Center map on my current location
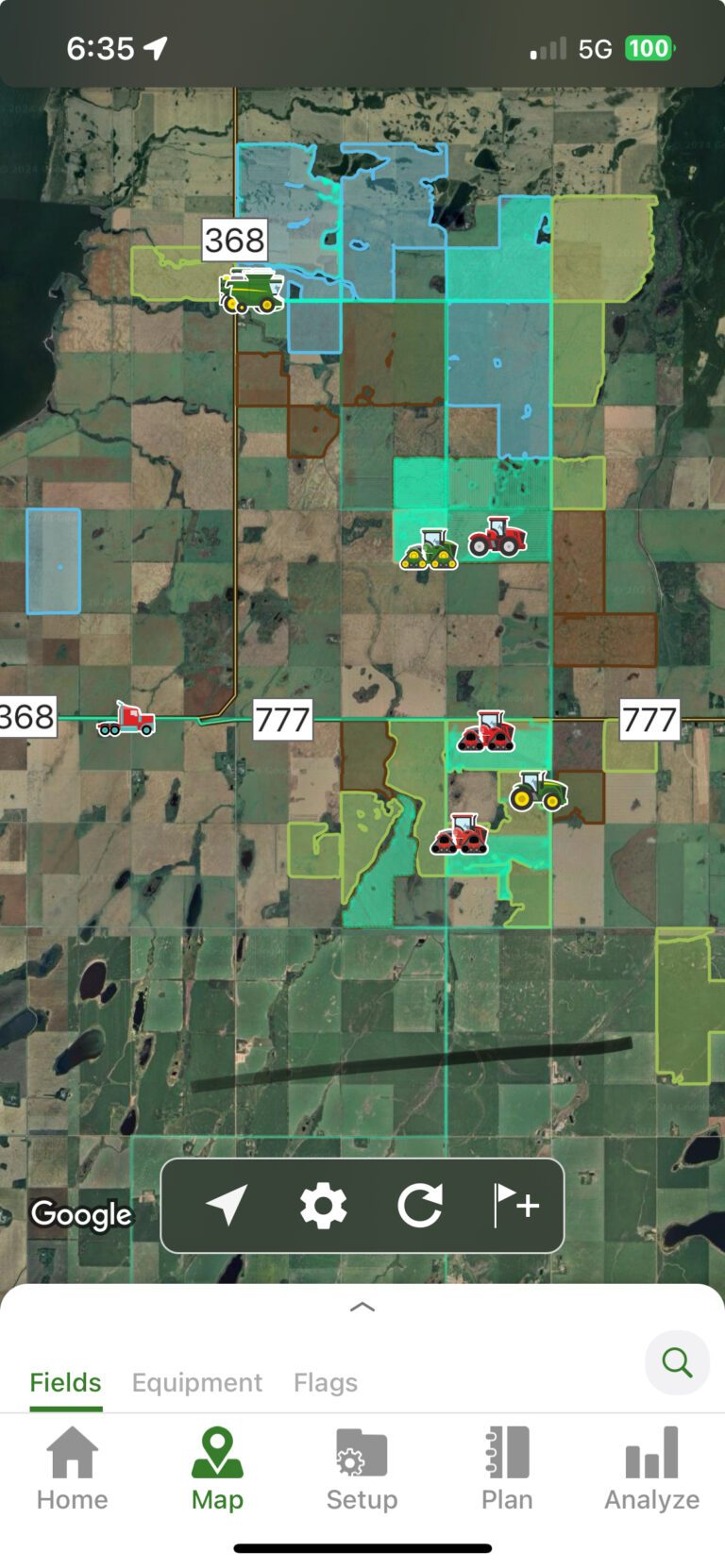The height and width of the screenshot is (1568, 725). point(227,1205)
